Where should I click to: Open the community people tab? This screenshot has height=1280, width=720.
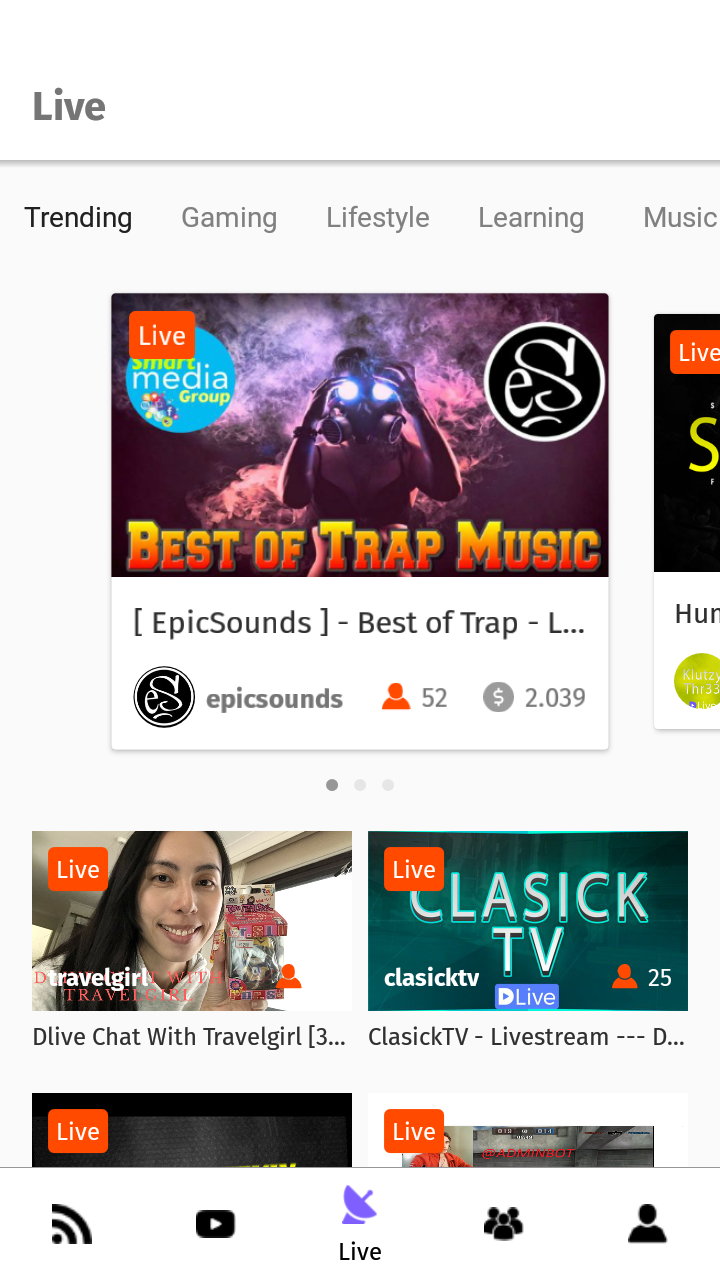503,1224
